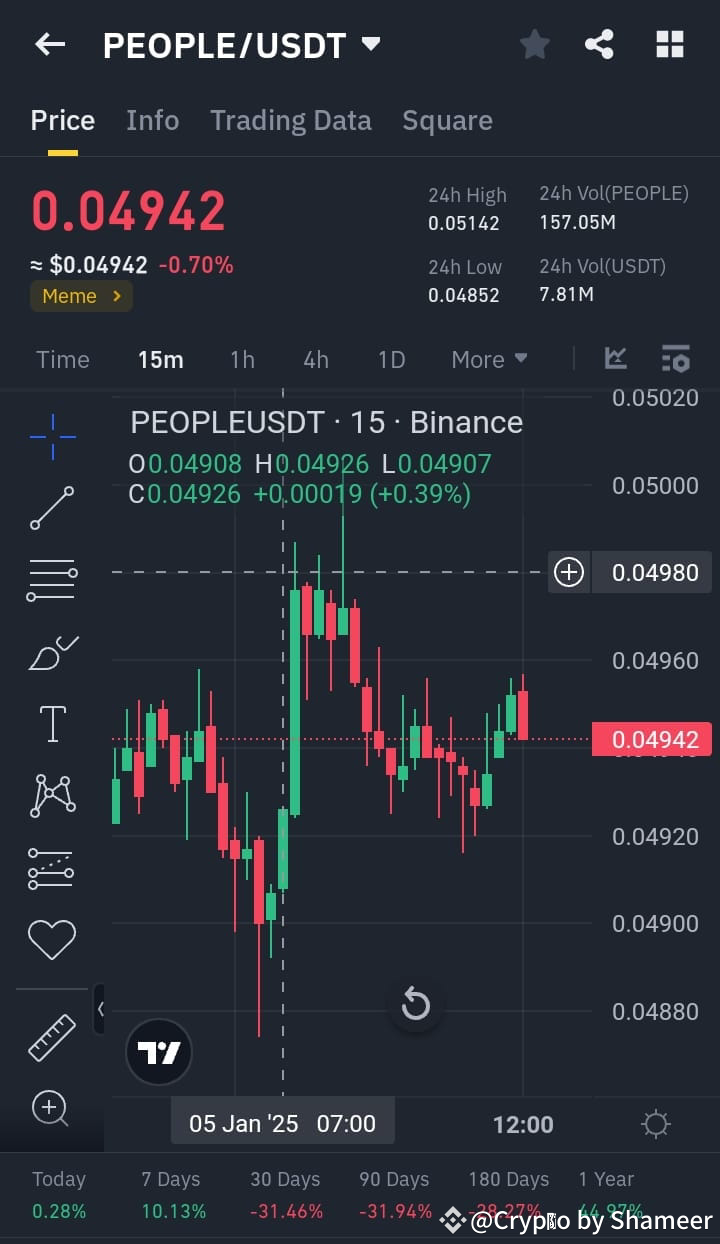Toggle chart theme with the sun icon
This screenshot has height=1244, width=720.
(x=656, y=1124)
